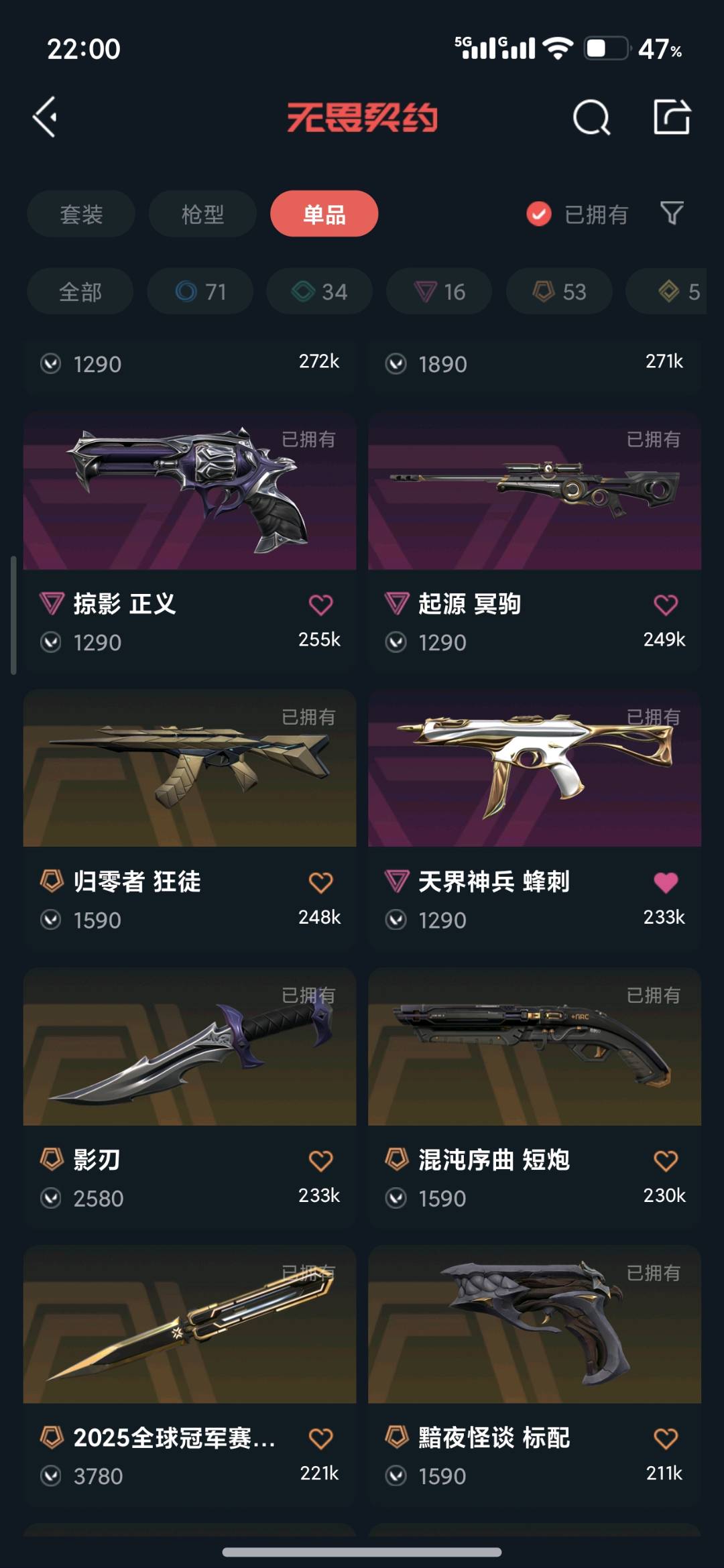Open the filter funnel
The image size is (724, 1568).
pos(672,214)
